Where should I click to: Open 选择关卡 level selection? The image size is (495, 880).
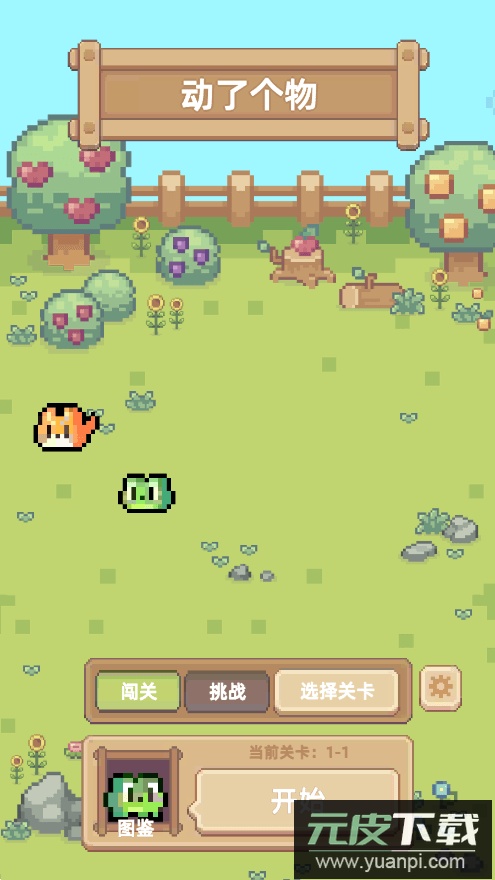[337, 691]
